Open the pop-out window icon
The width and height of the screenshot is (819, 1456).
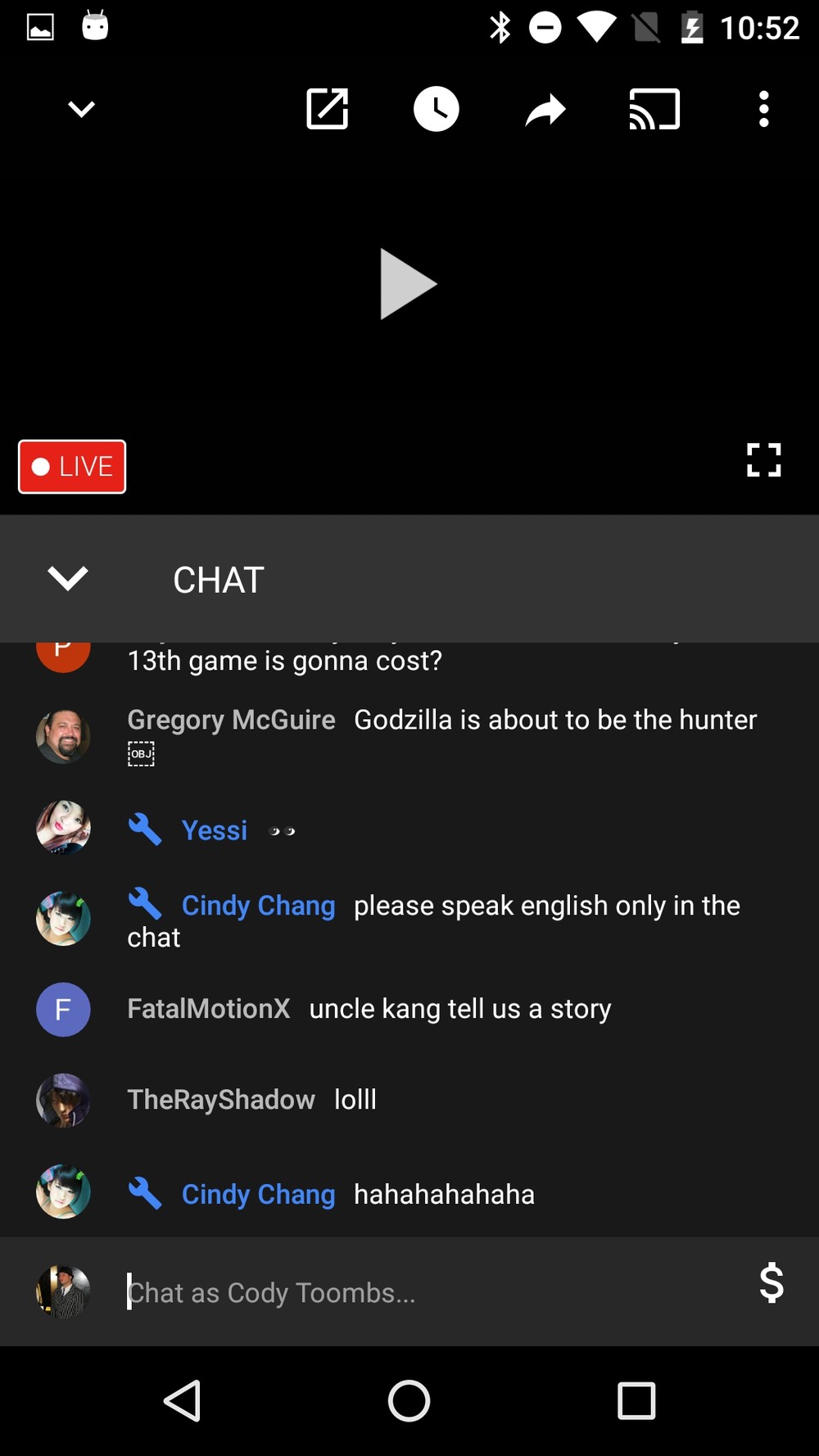[x=328, y=109]
